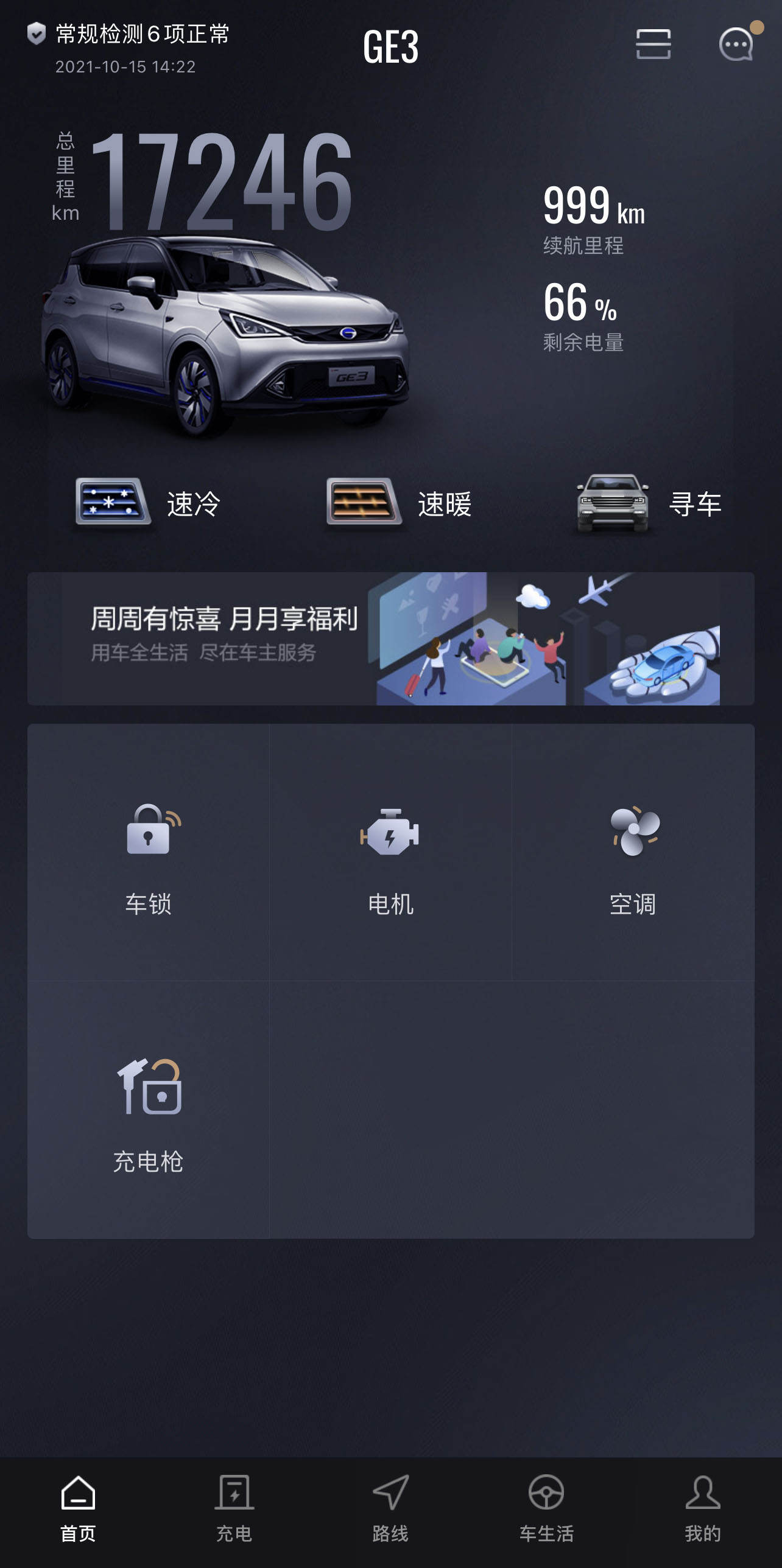Image resolution: width=782 pixels, height=1568 pixels.
Task: Select the 首页 home tab
Action: click(x=79, y=1508)
